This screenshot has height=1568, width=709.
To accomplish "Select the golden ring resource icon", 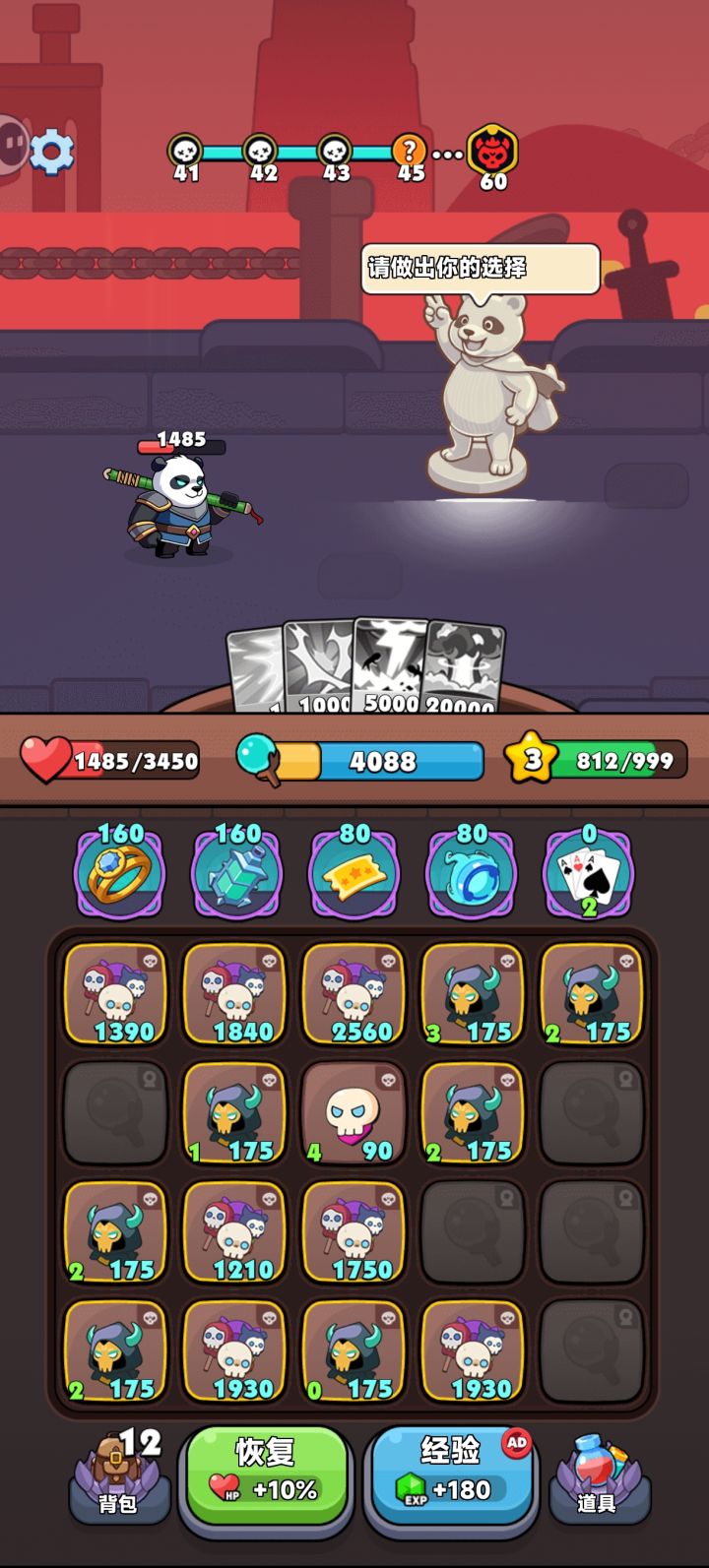I will pyautogui.click(x=117, y=874).
